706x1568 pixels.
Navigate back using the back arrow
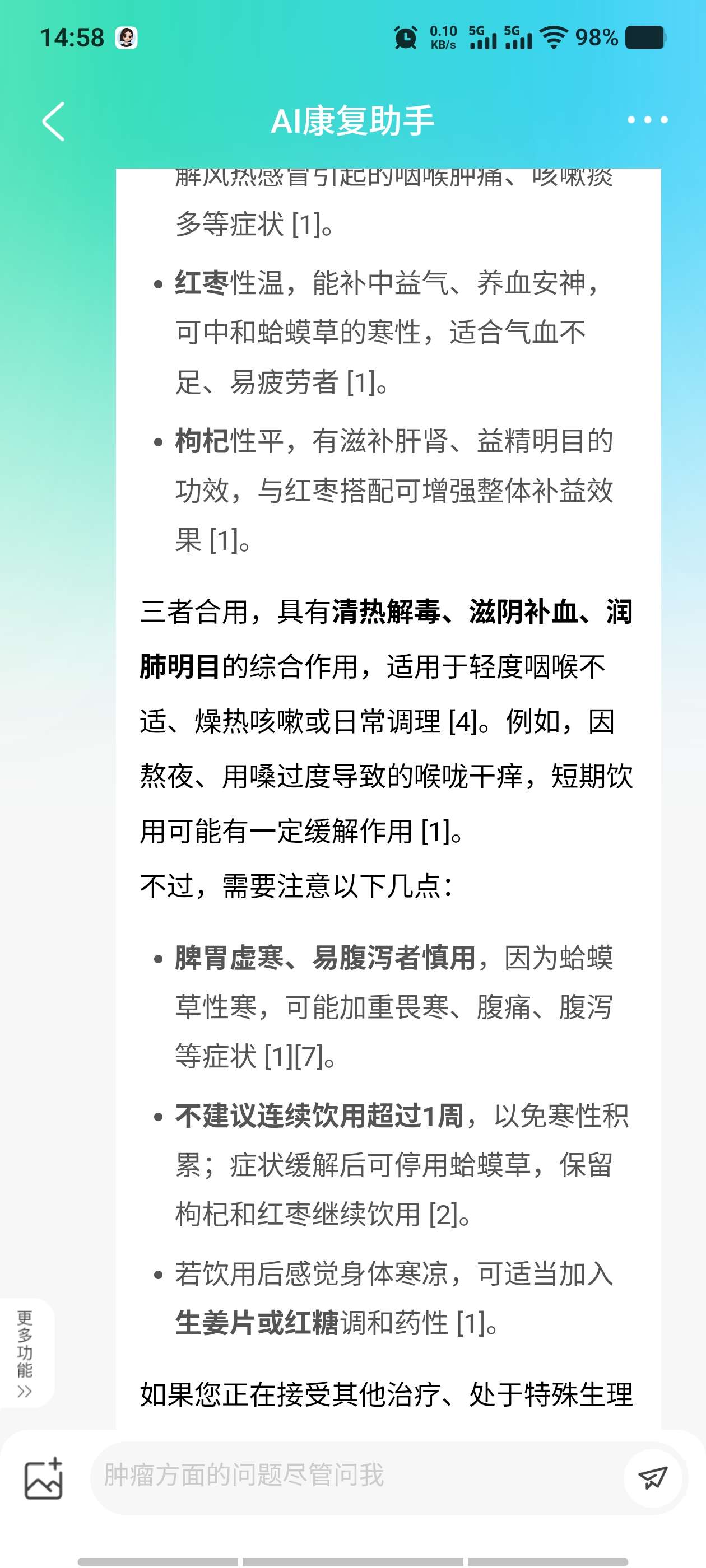pos(54,120)
